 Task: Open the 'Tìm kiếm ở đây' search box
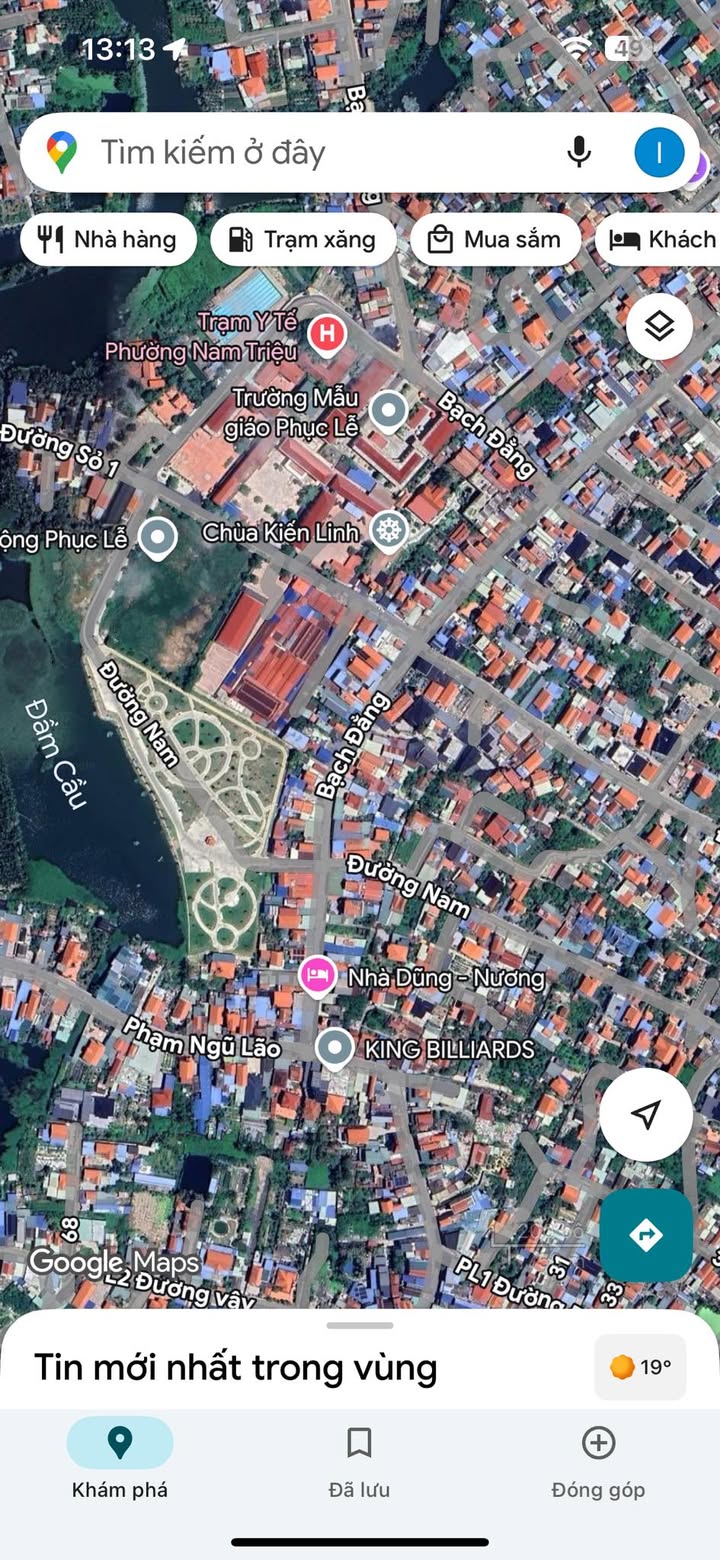(300, 153)
